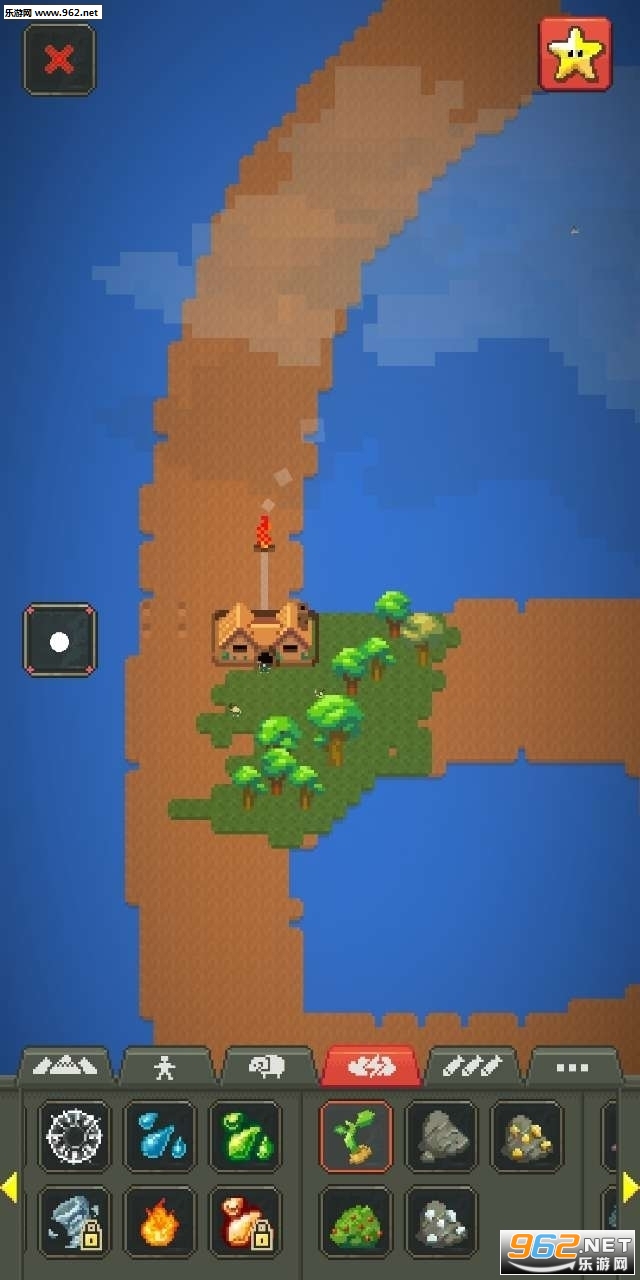
Task: Pick the fruit bush tool
Action: coord(356,1222)
